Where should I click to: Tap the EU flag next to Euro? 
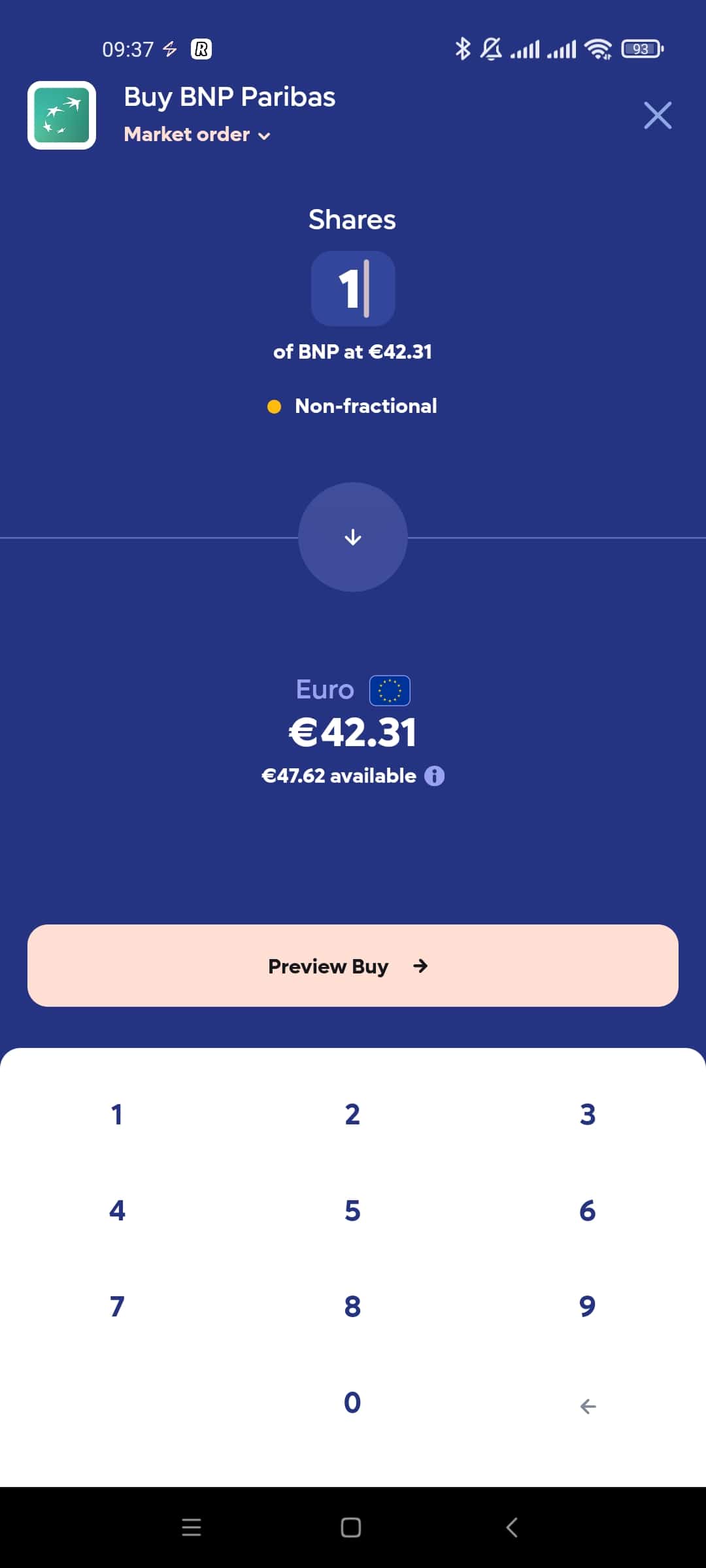pos(390,689)
